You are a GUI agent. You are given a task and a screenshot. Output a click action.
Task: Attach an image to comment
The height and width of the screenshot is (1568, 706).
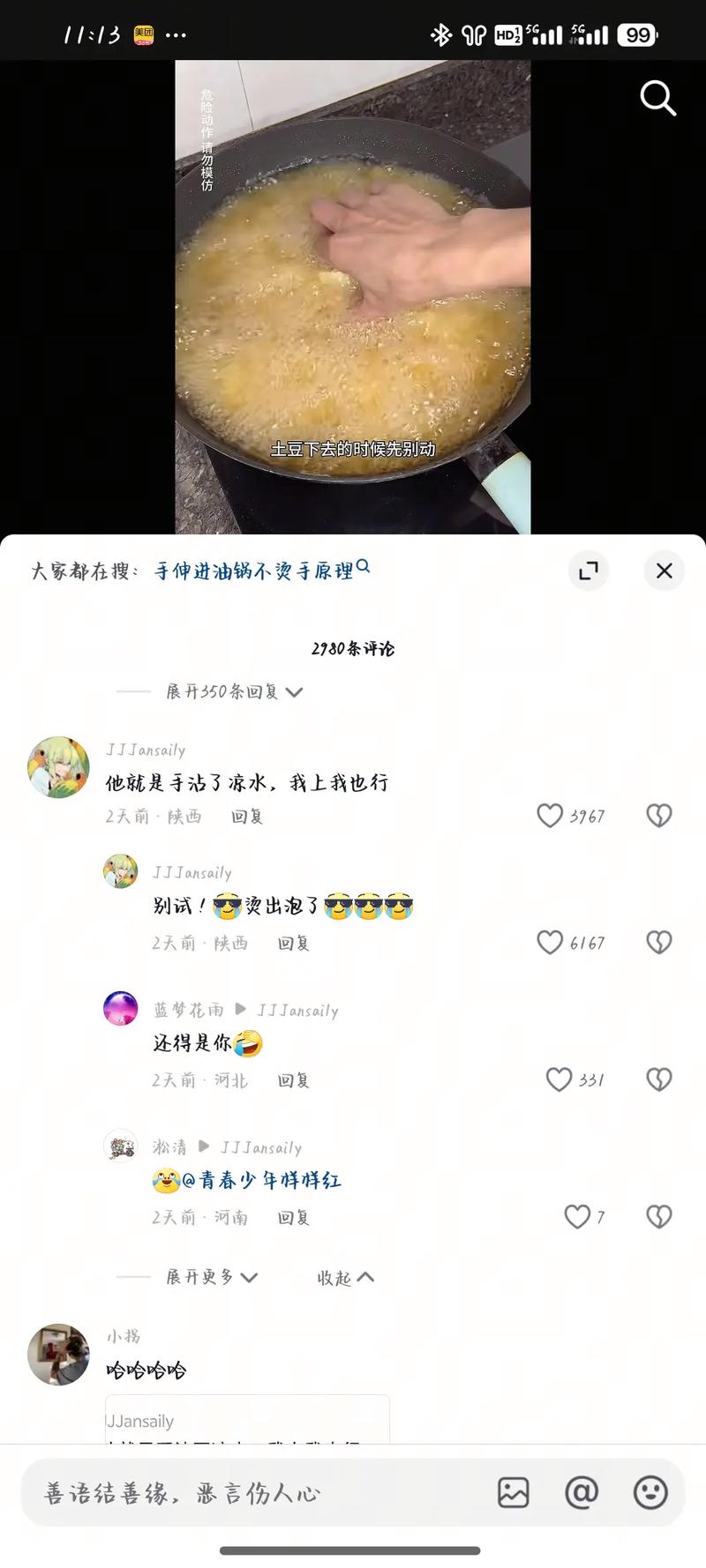(x=513, y=1493)
